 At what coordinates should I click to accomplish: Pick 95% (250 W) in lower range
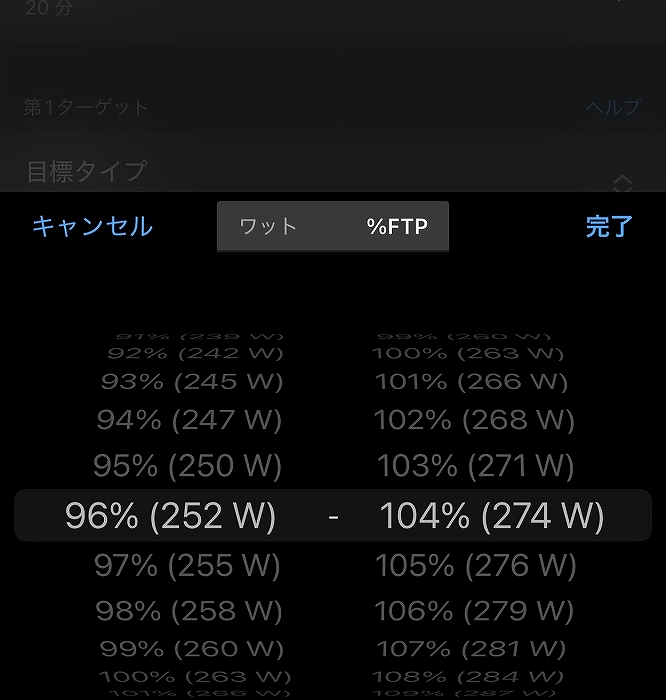188,466
